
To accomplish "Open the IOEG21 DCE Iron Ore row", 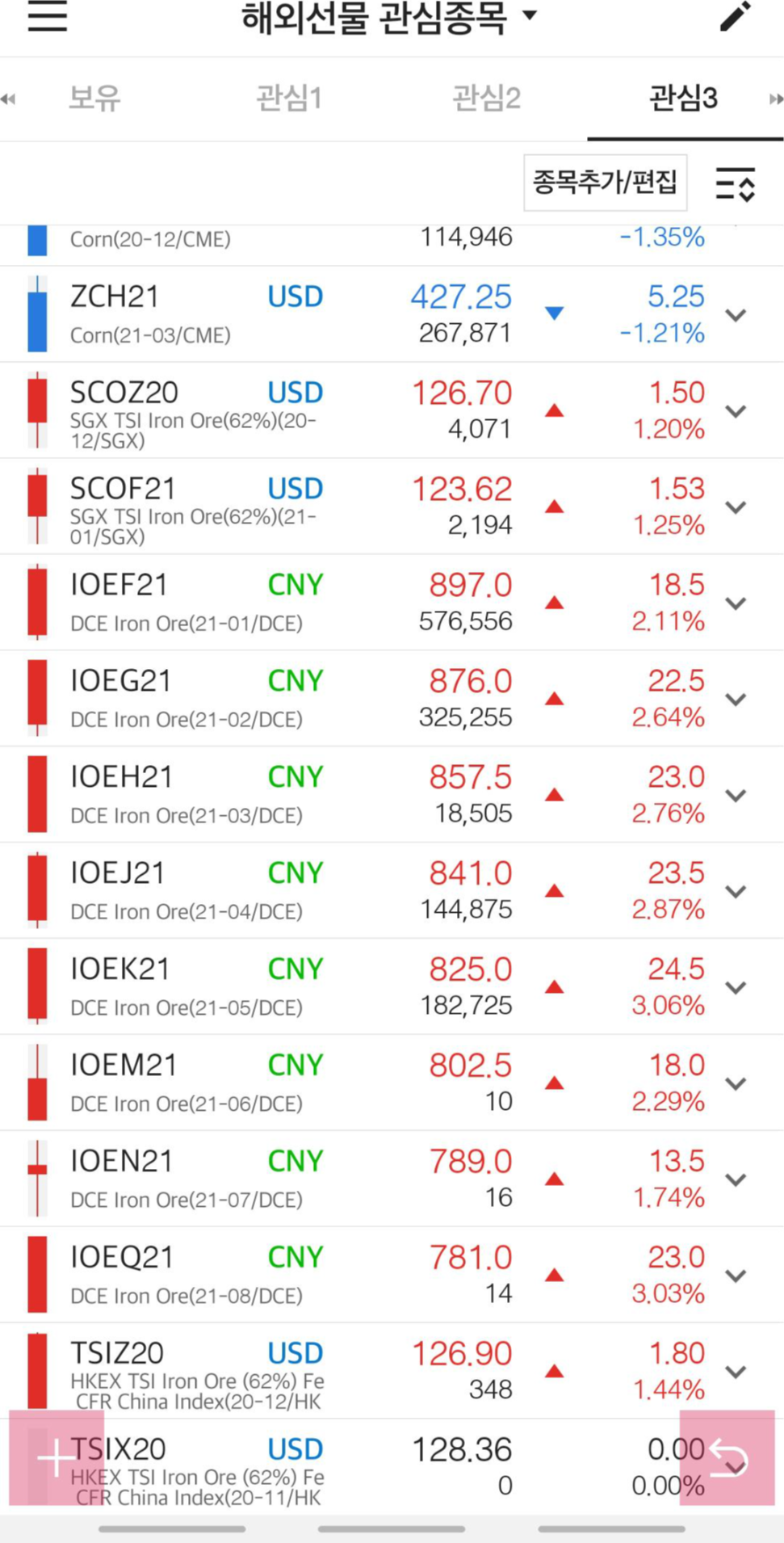I will pos(242,699).
